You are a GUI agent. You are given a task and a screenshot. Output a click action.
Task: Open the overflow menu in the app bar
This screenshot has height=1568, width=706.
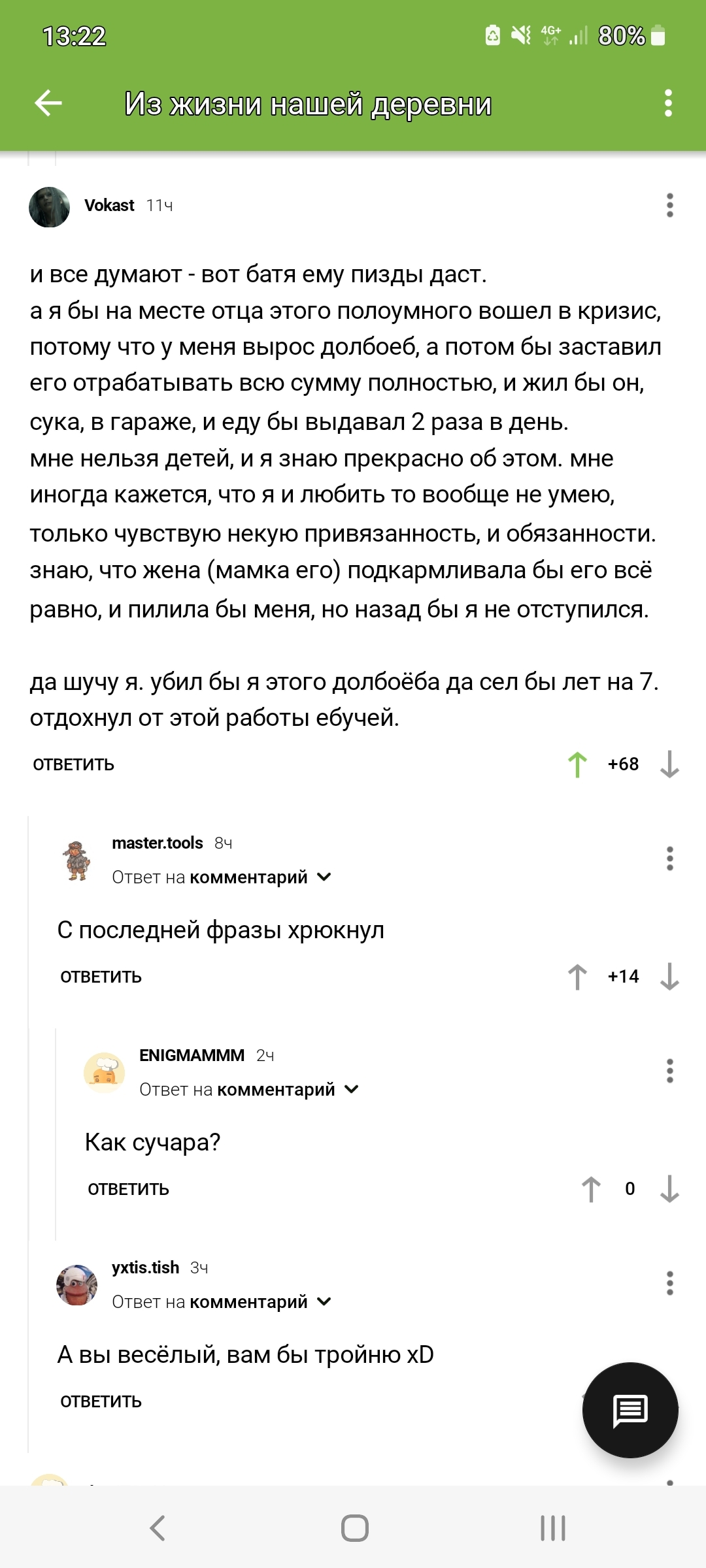click(668, 103)
